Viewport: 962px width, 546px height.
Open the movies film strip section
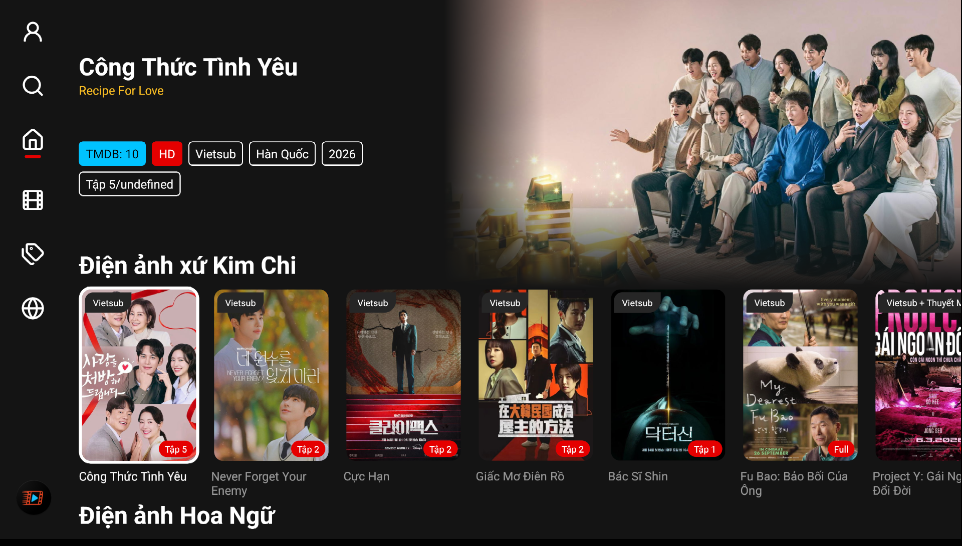[33, 200]
